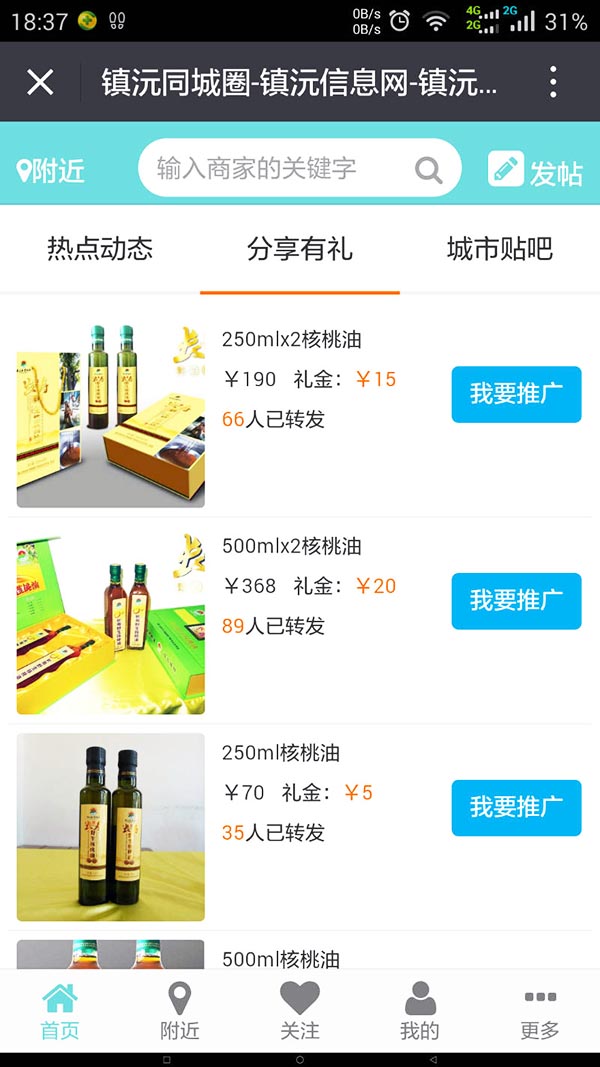Tap 我要推广 for 500mlx2核桃油
Screen dimensions: 600x1067
(x=516, y=601)
